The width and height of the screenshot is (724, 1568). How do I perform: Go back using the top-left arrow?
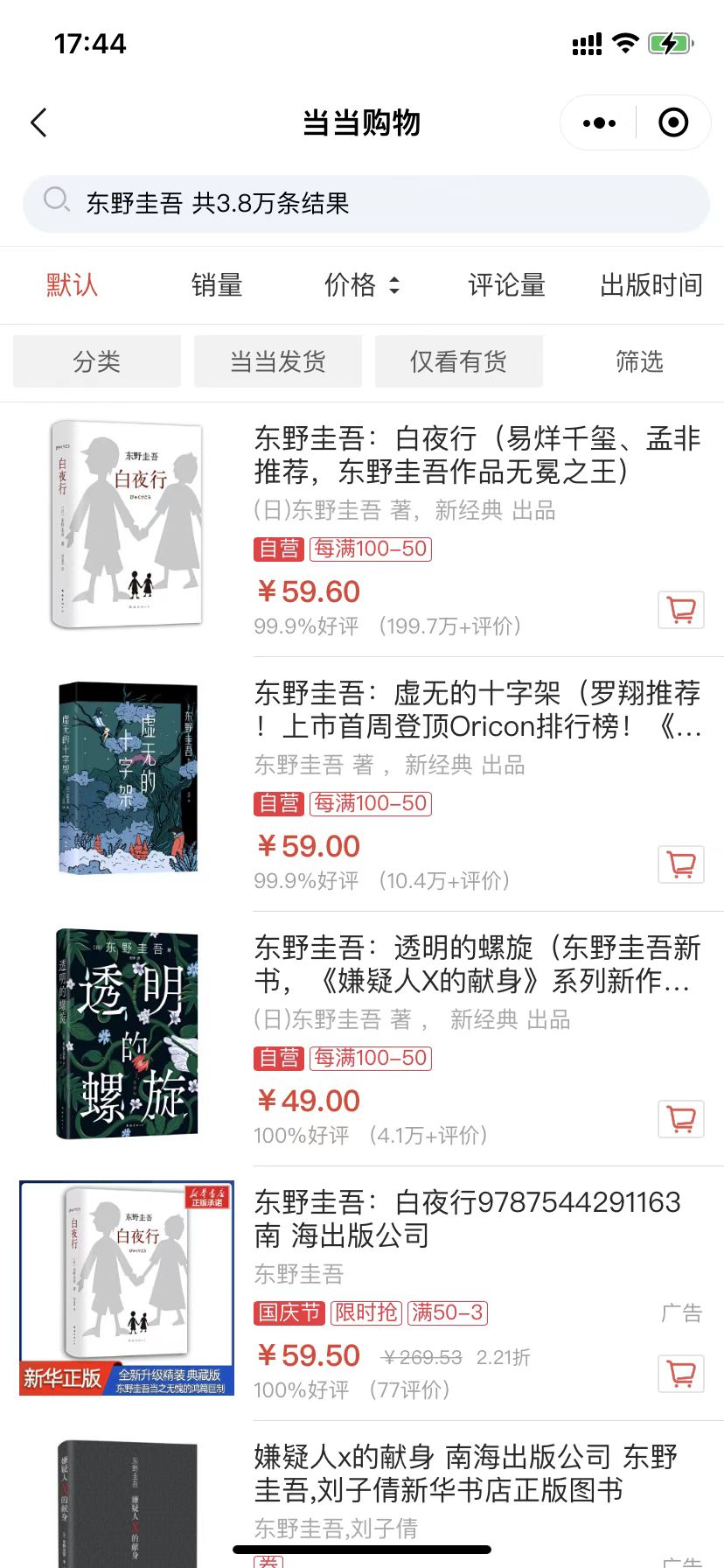pos(38,122)
